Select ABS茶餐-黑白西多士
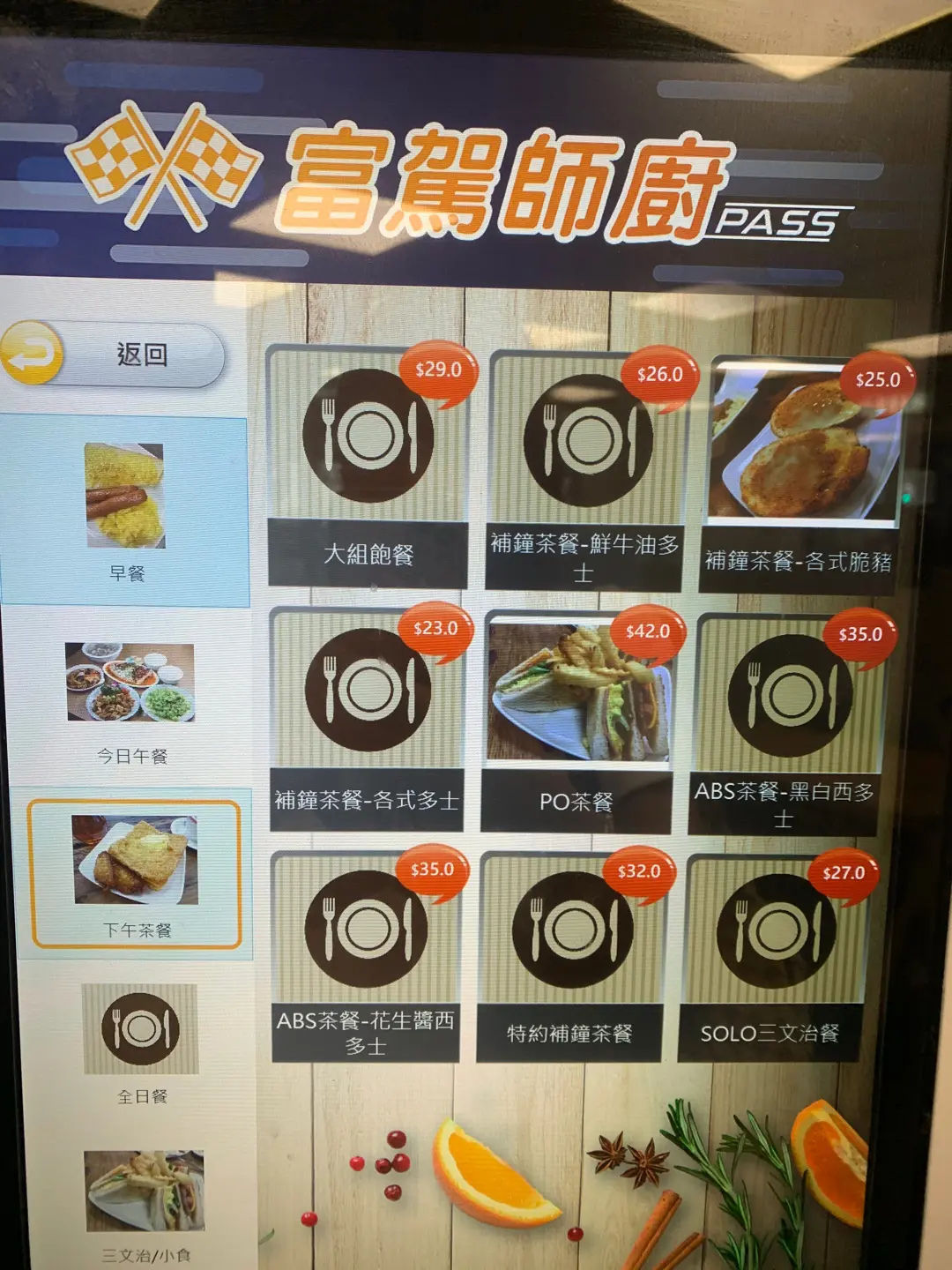Viewport: 952px width, 1270px height. (x=786, y=723)
